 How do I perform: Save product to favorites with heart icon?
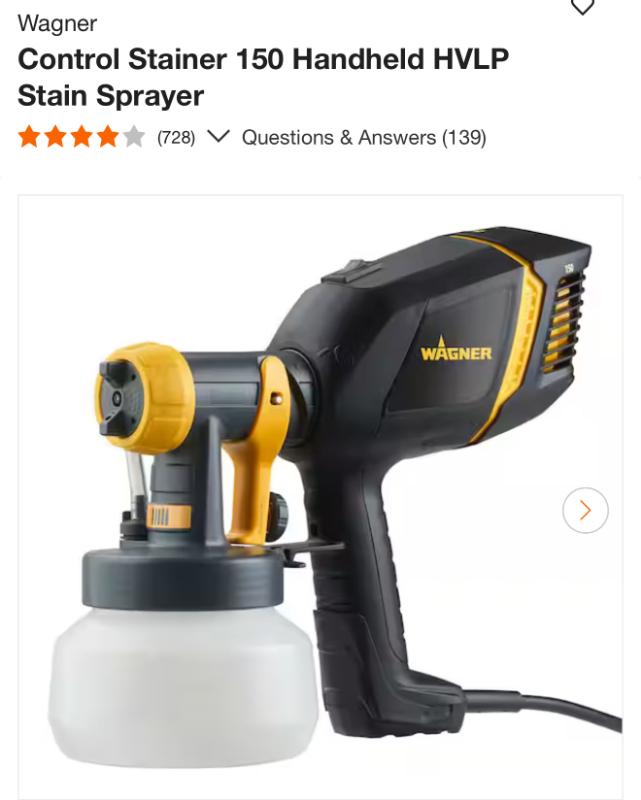pyautogui.click(x=582, y=8)
